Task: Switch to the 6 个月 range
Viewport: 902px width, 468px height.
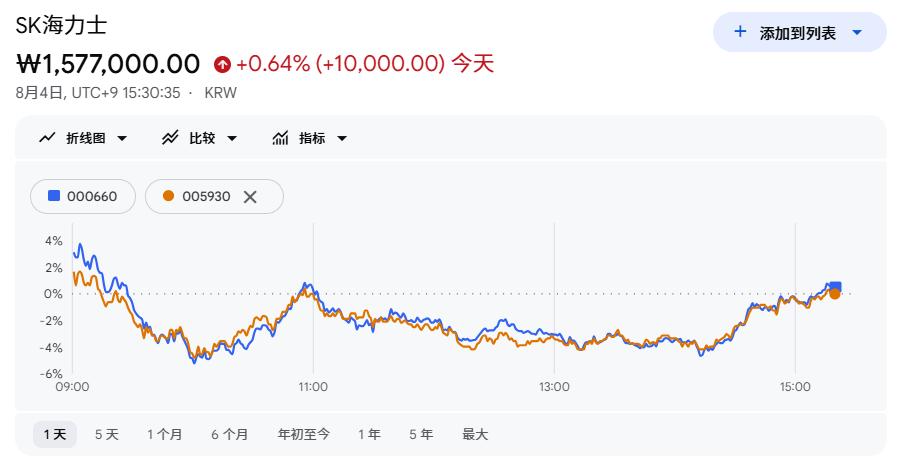Action: tap(230, 434)
